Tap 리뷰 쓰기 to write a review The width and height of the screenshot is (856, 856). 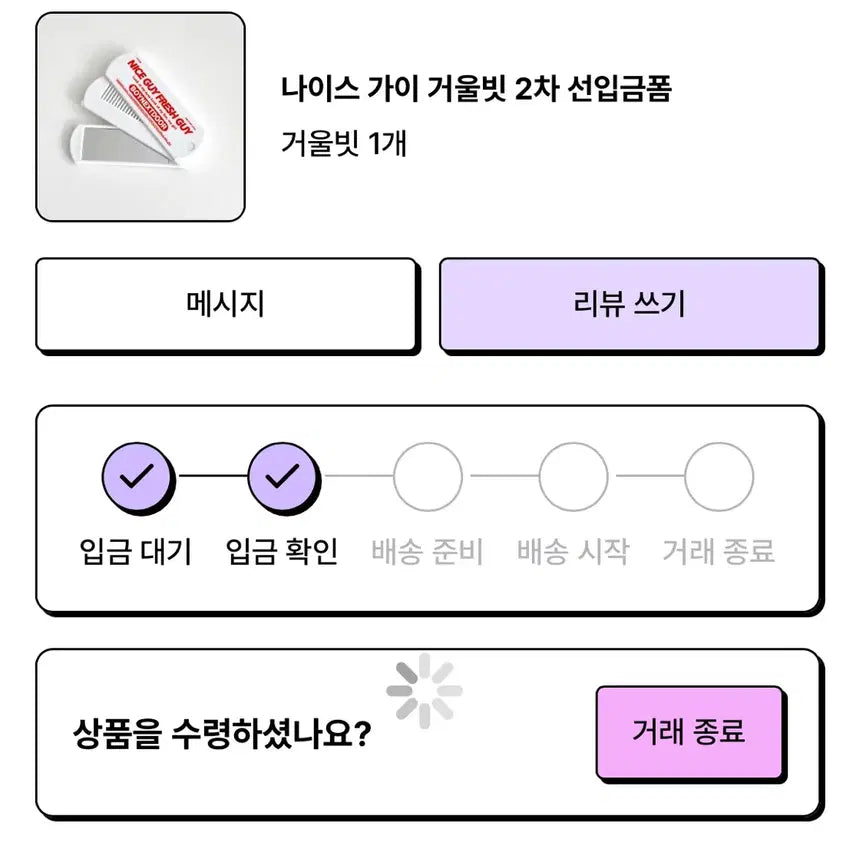(629, 304)
